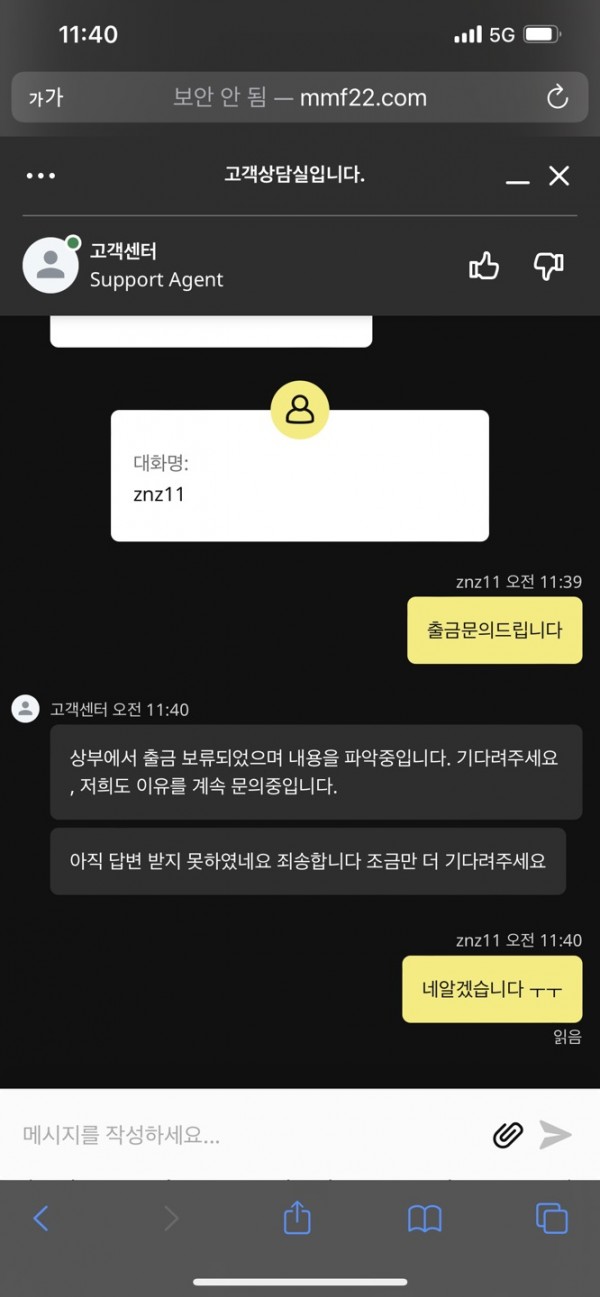Open the Safari text size 가가 menu
The height and width of the screenshot is (1297, 600).
[45, 98]
